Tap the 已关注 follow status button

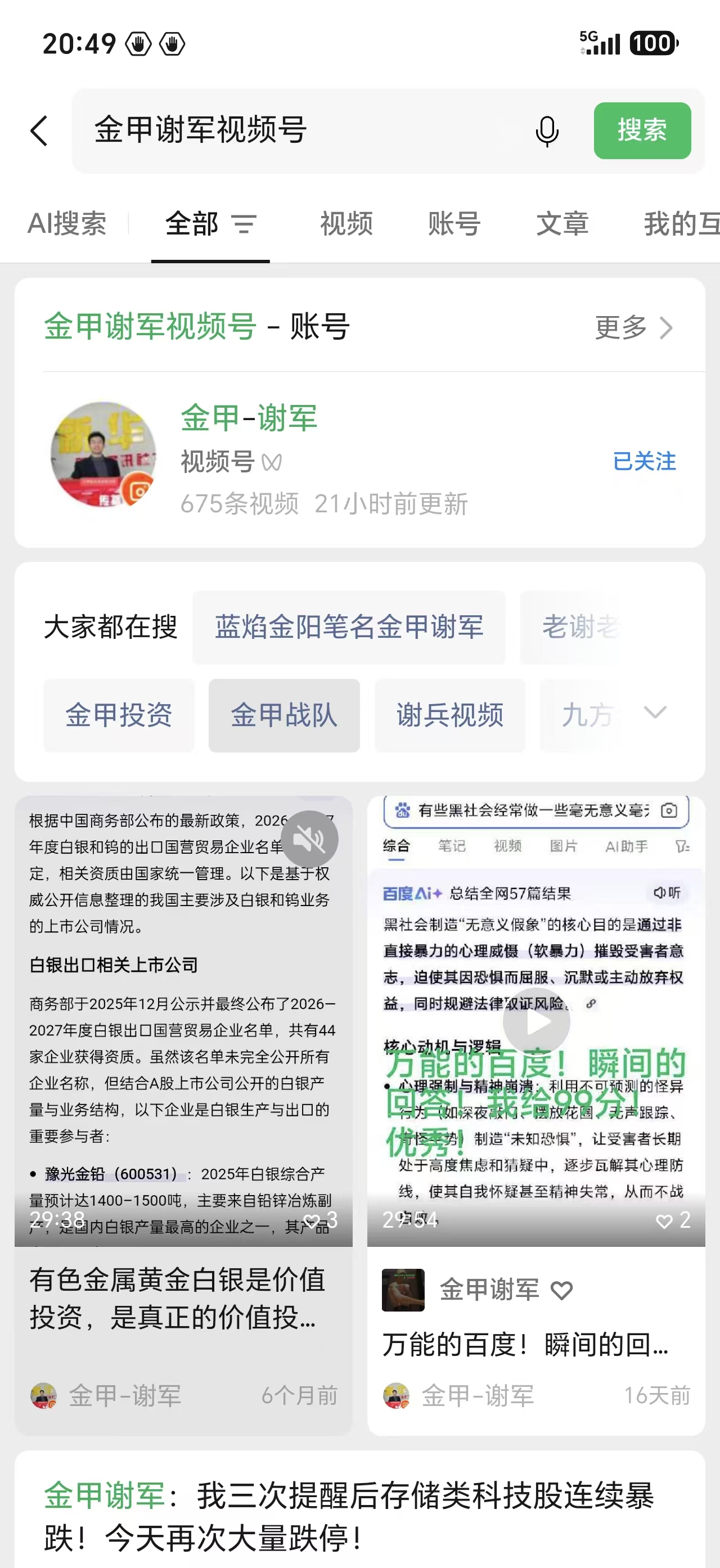pyautogui.click(x=644, y=461)
